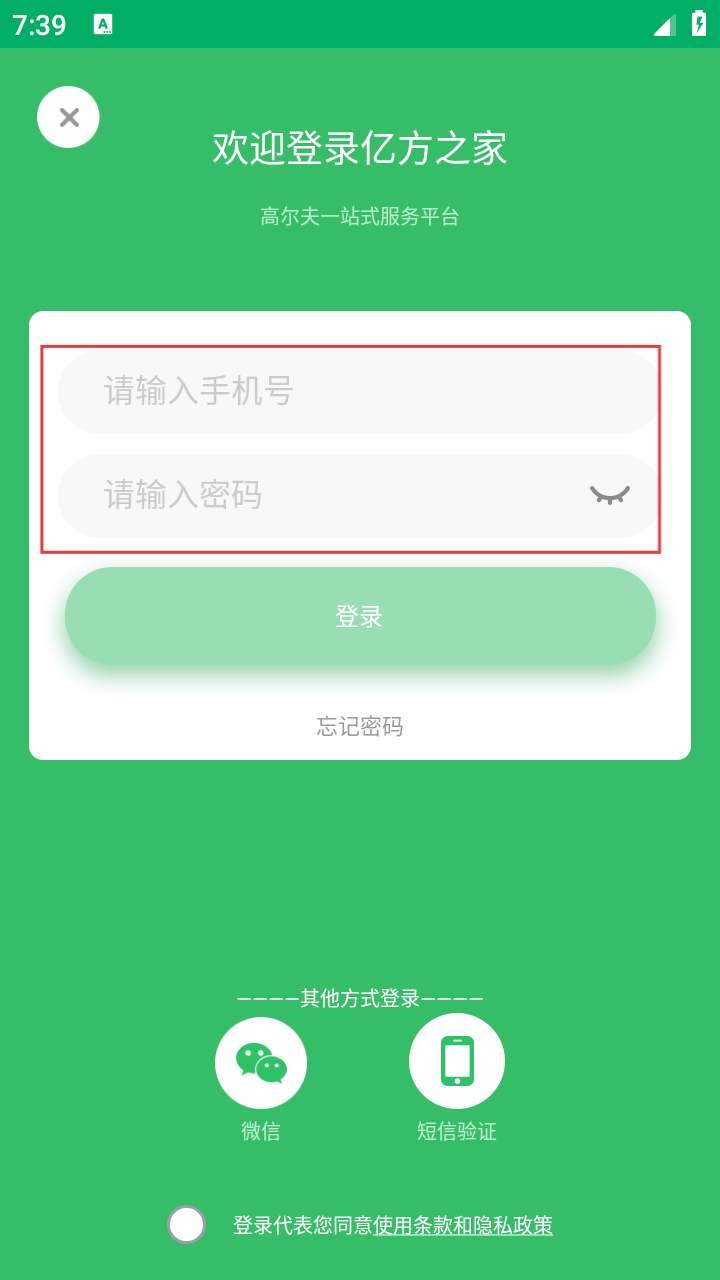
Task: Open 使用条款和隐私政策 link
Action: (x=463, y=1225)
